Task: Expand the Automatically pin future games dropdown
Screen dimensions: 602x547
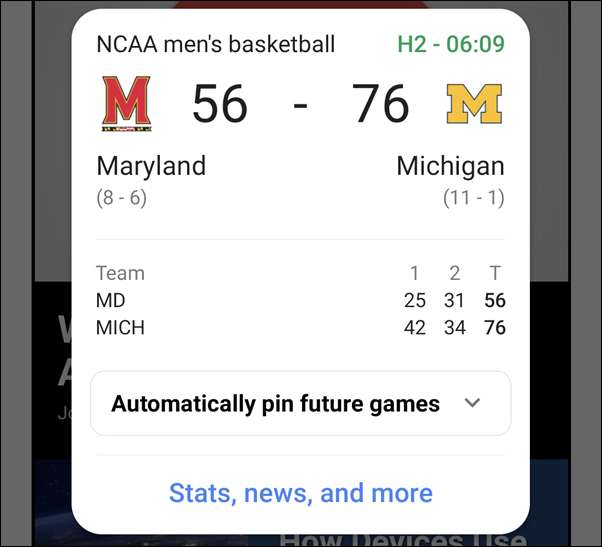Action: 472,404
